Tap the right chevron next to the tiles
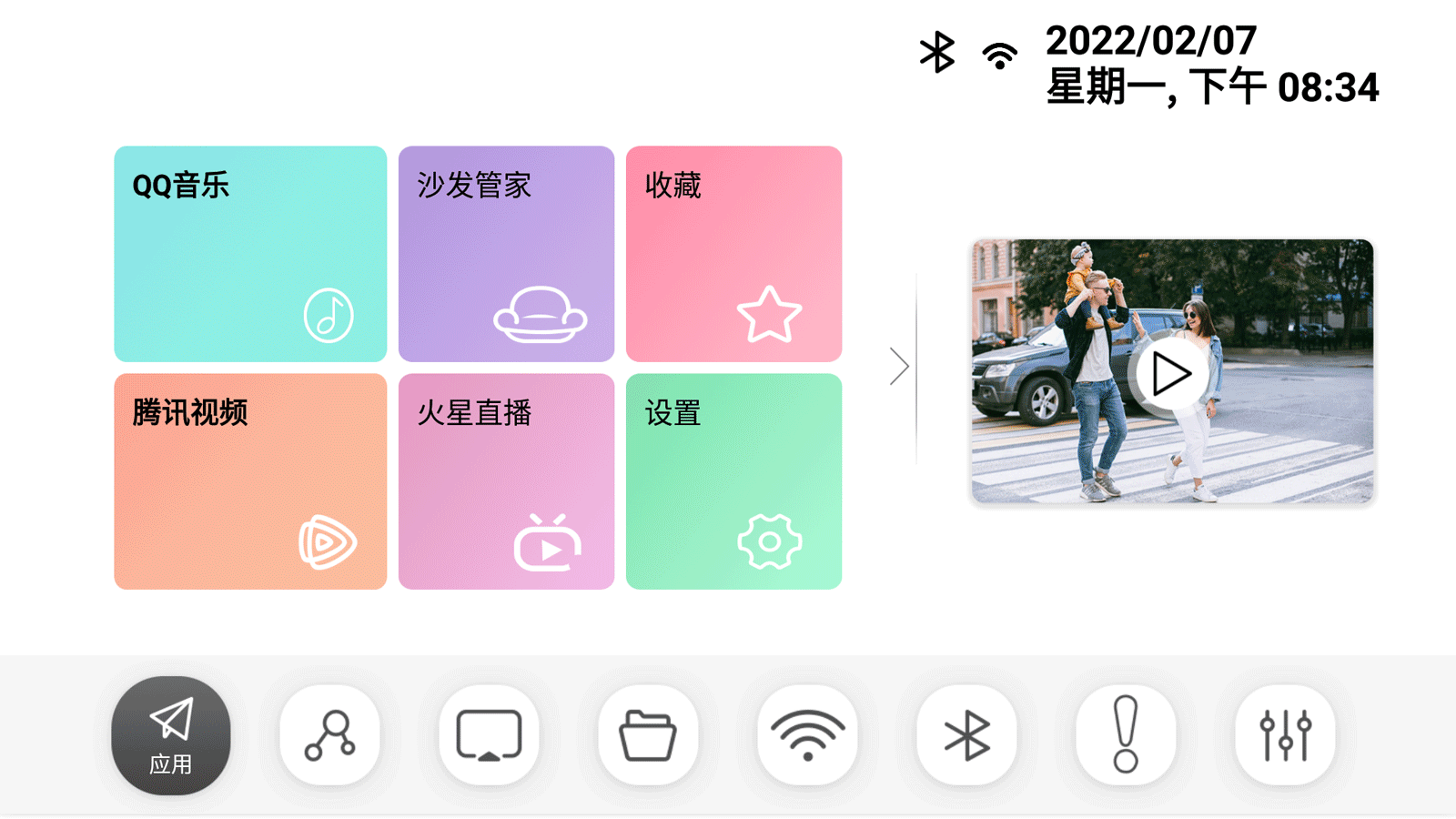1456x819 pixels. 899,367
